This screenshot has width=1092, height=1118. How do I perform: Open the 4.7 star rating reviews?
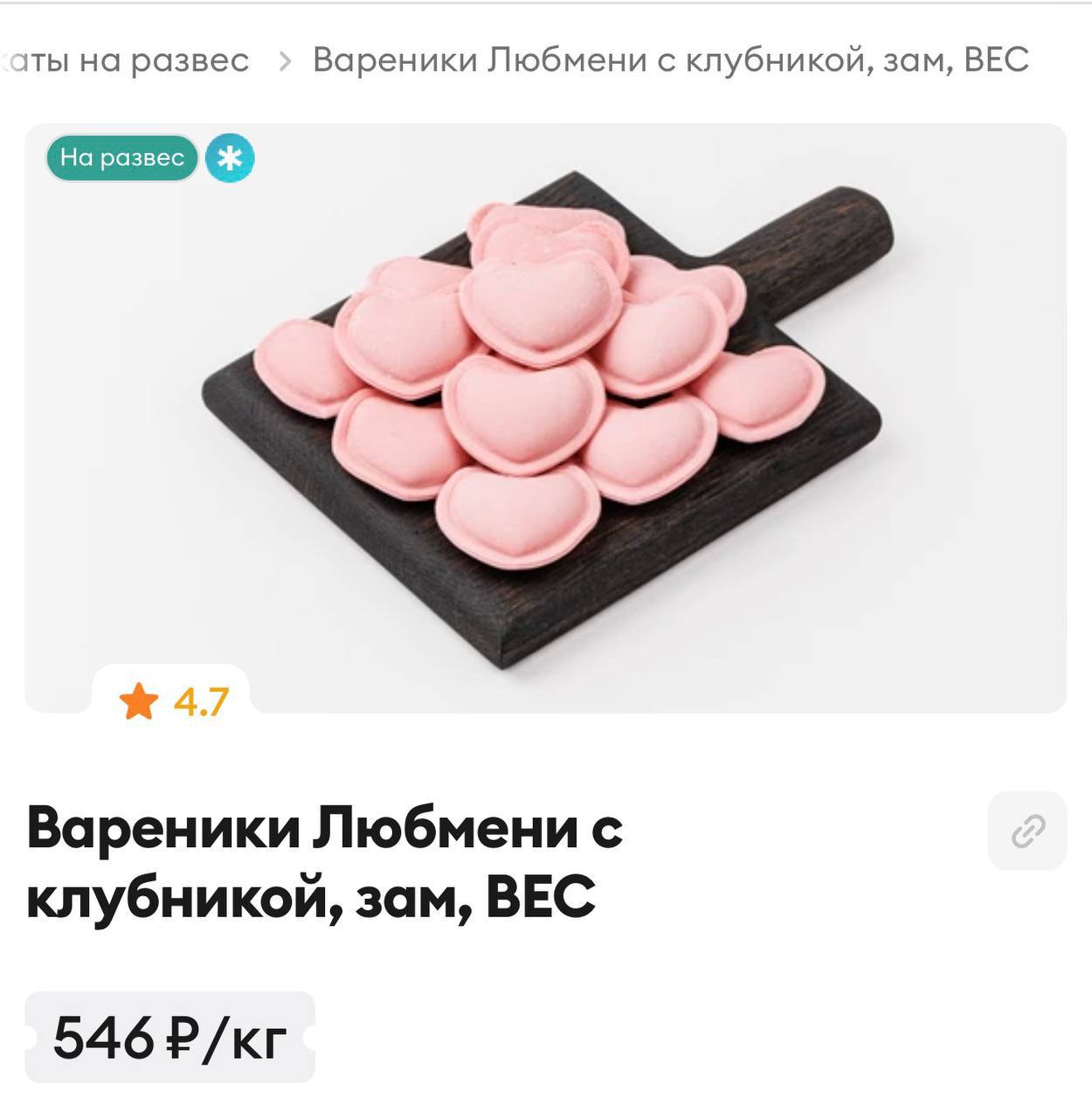pos(173,701)
